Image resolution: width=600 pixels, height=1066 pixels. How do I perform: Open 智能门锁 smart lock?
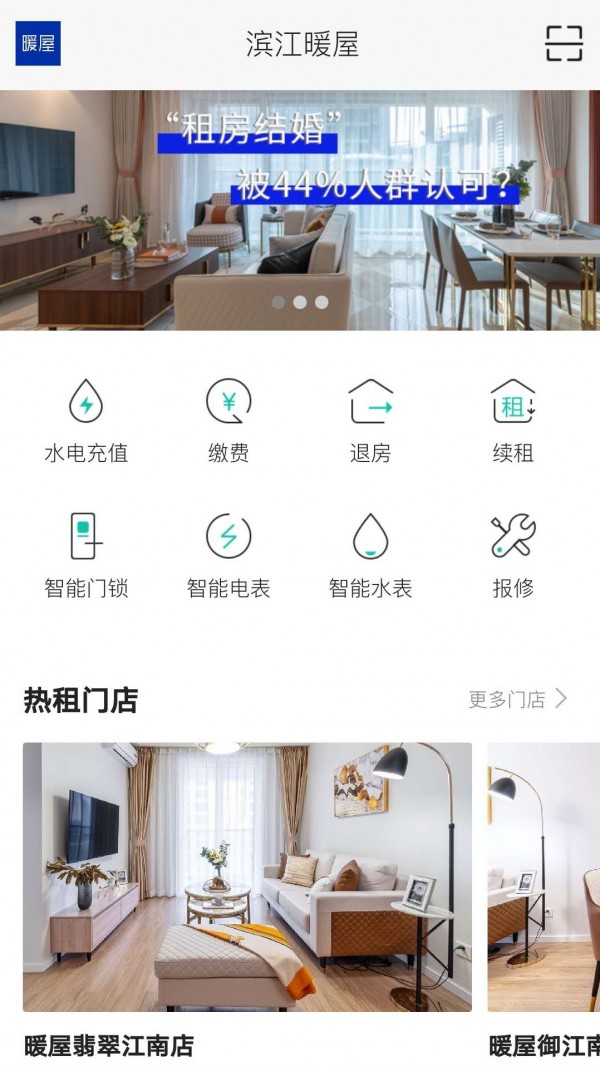point(86,555)
